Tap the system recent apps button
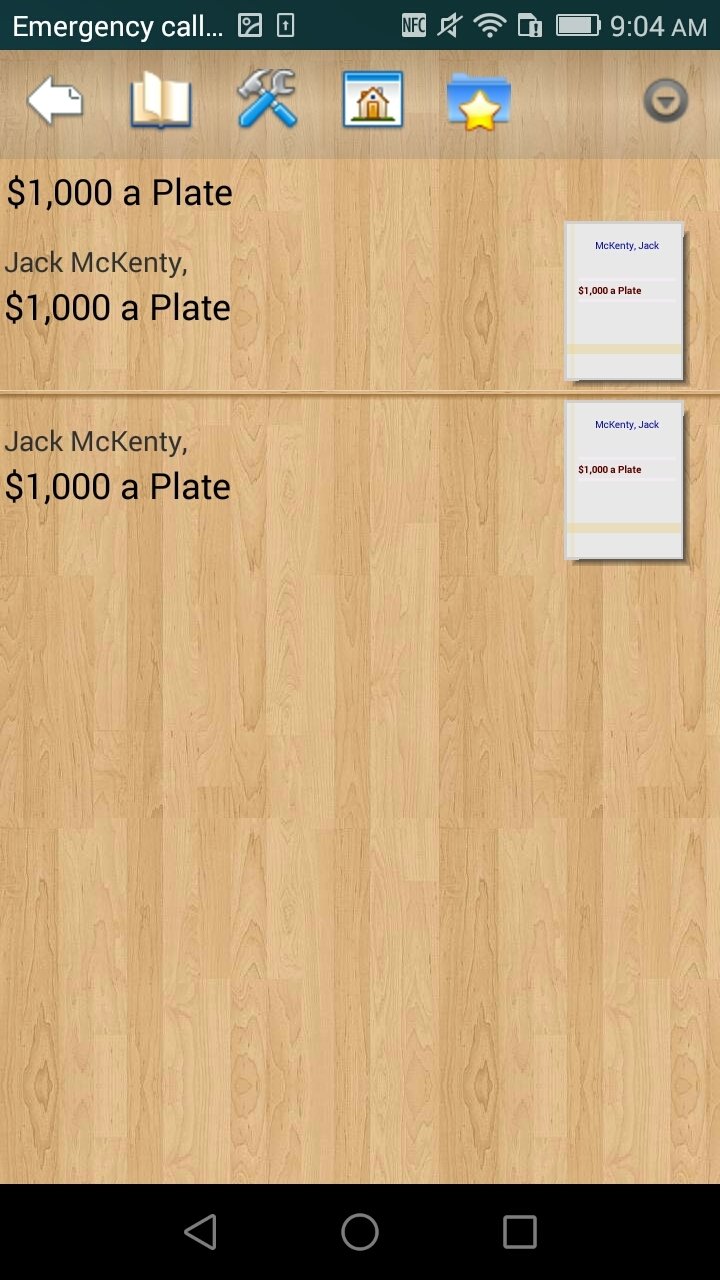Screen dimensions: 720x1280 point(520,1232)
